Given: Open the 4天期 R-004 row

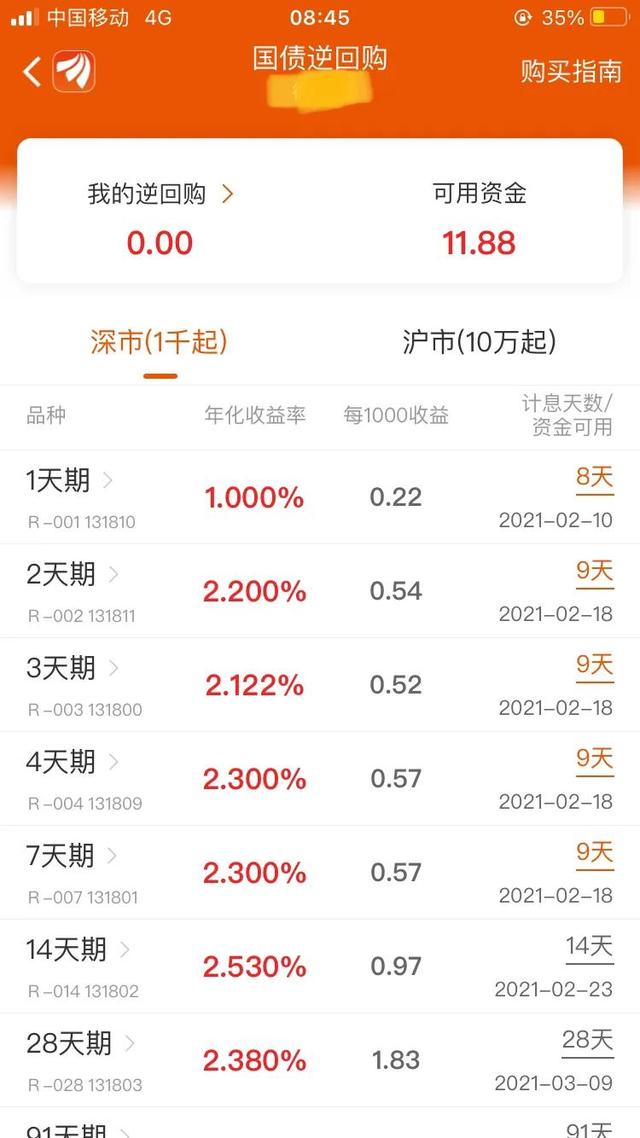Looking at the screenshot, I should [320, 778].
